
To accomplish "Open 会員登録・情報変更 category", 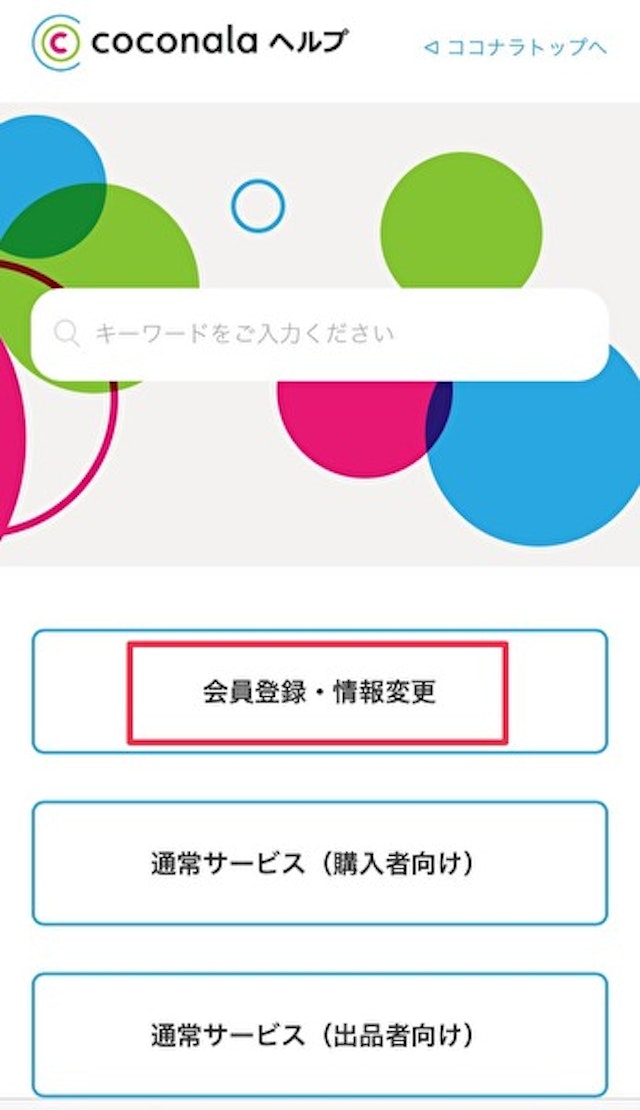I will 319,692.
